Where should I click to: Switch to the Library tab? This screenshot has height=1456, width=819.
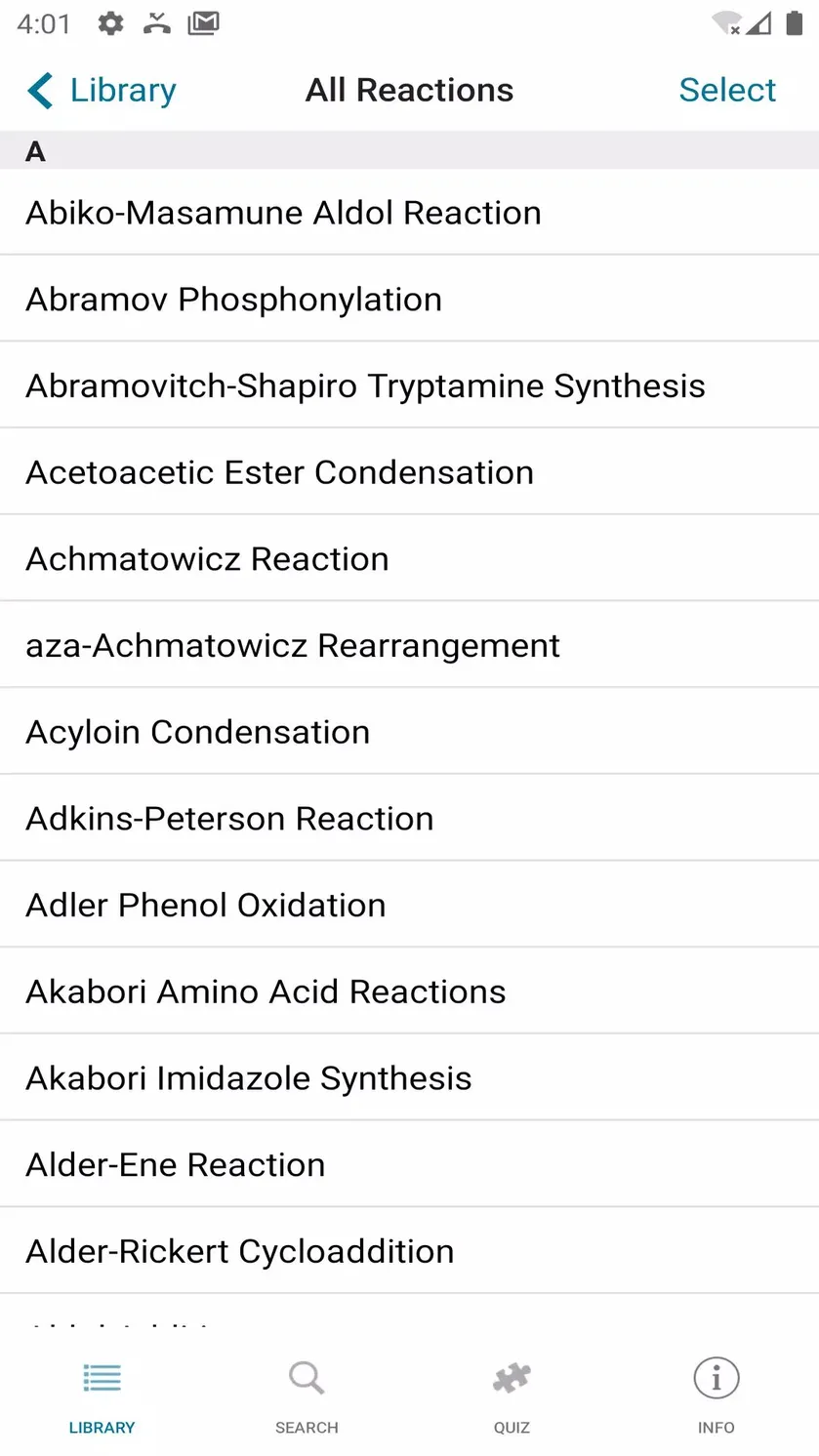click(102, 1397)
